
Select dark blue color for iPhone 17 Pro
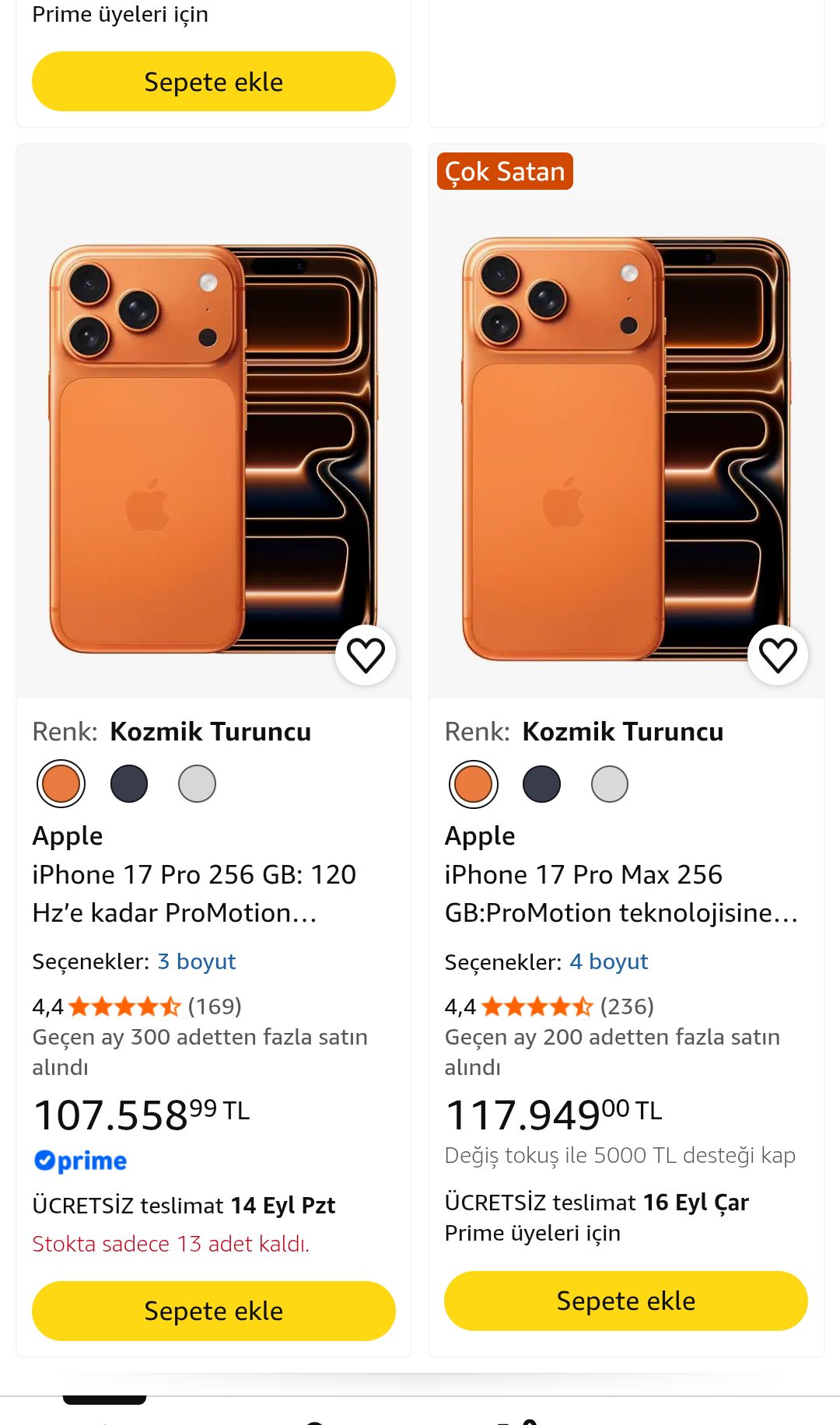pyautogui.click(x=129, y=783)
